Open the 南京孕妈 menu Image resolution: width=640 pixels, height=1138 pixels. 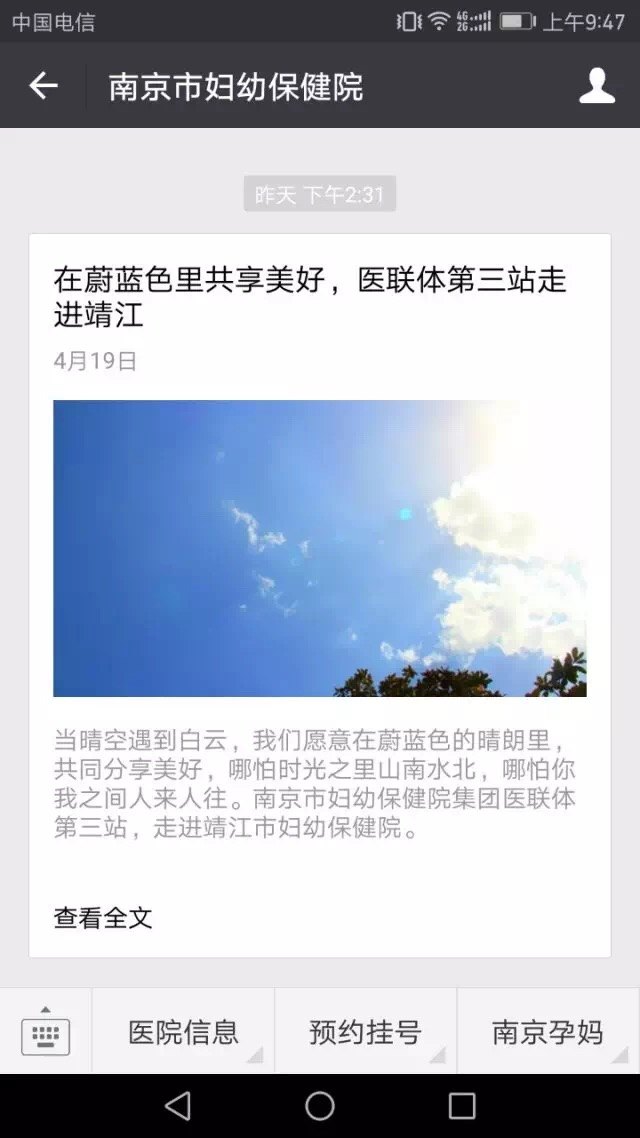(x=547, y=1032)
